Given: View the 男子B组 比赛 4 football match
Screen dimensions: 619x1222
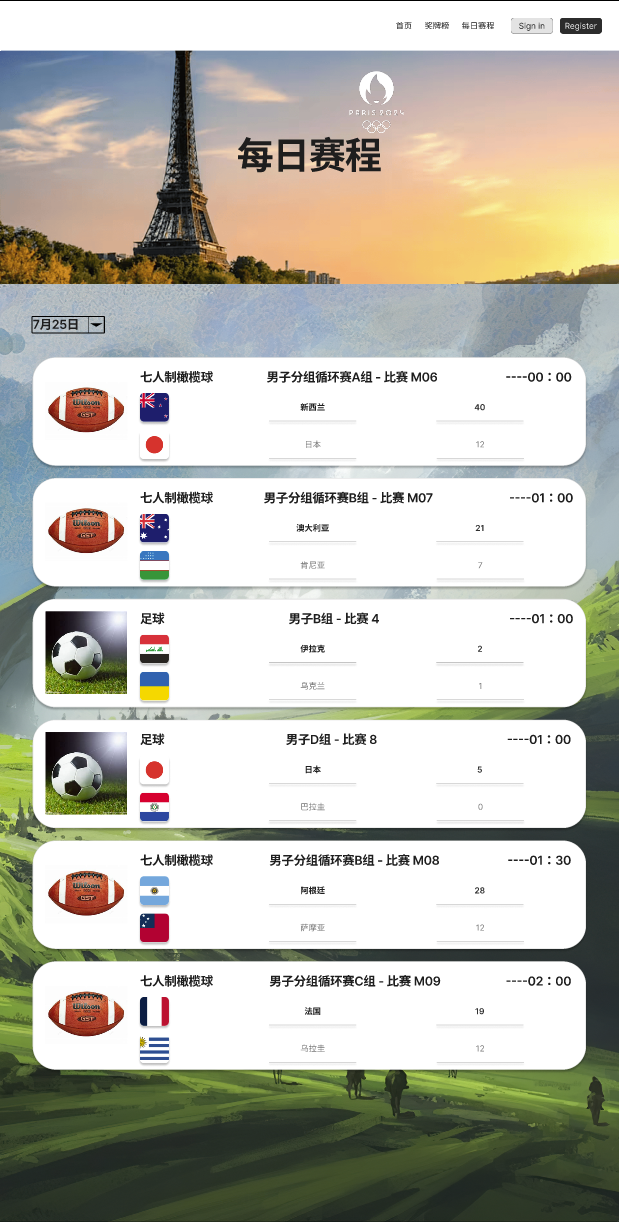Looking at the screenshot, I should tap(309, 653).
